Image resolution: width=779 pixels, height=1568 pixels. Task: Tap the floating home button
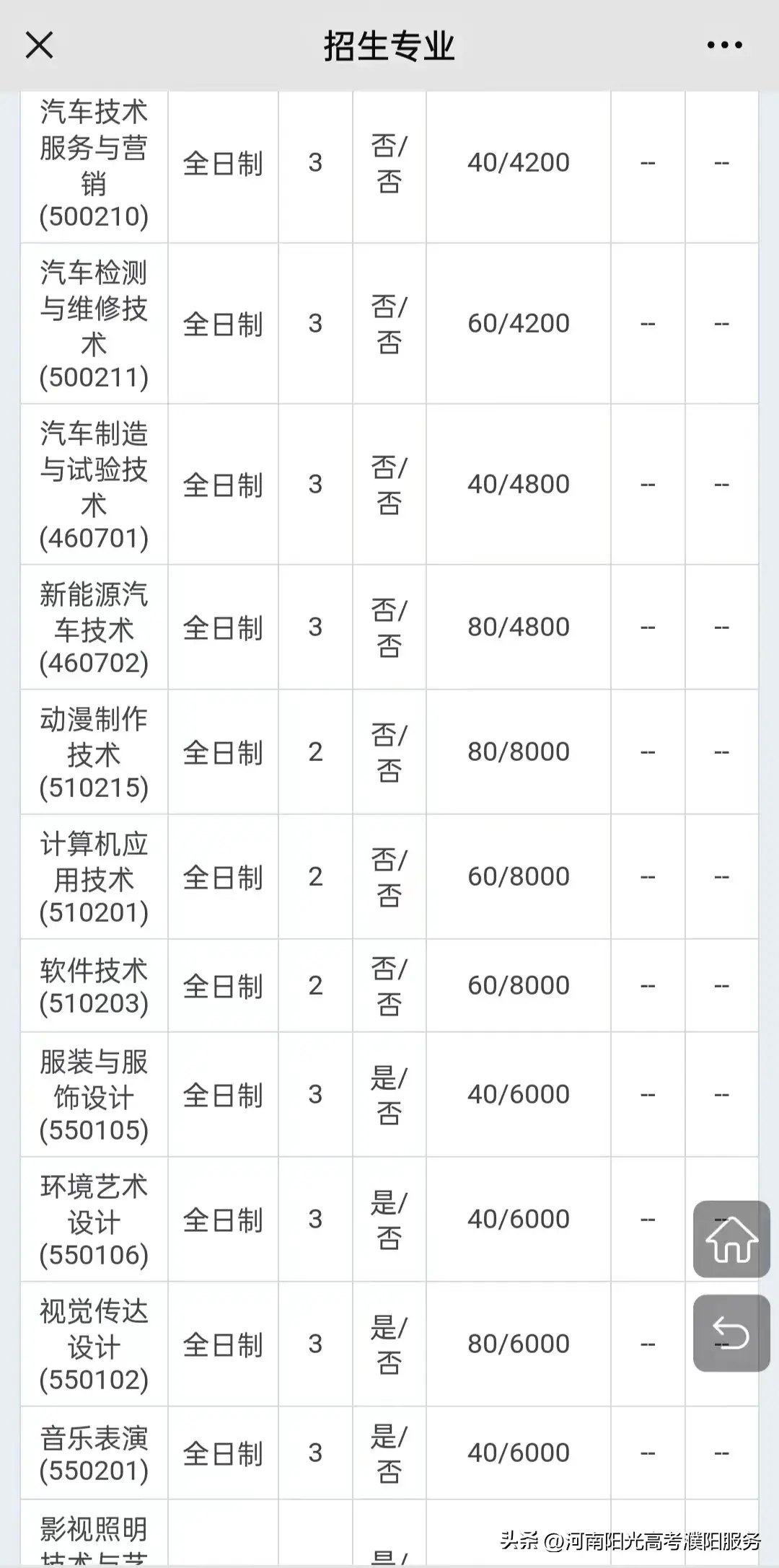coord(731,1239)
